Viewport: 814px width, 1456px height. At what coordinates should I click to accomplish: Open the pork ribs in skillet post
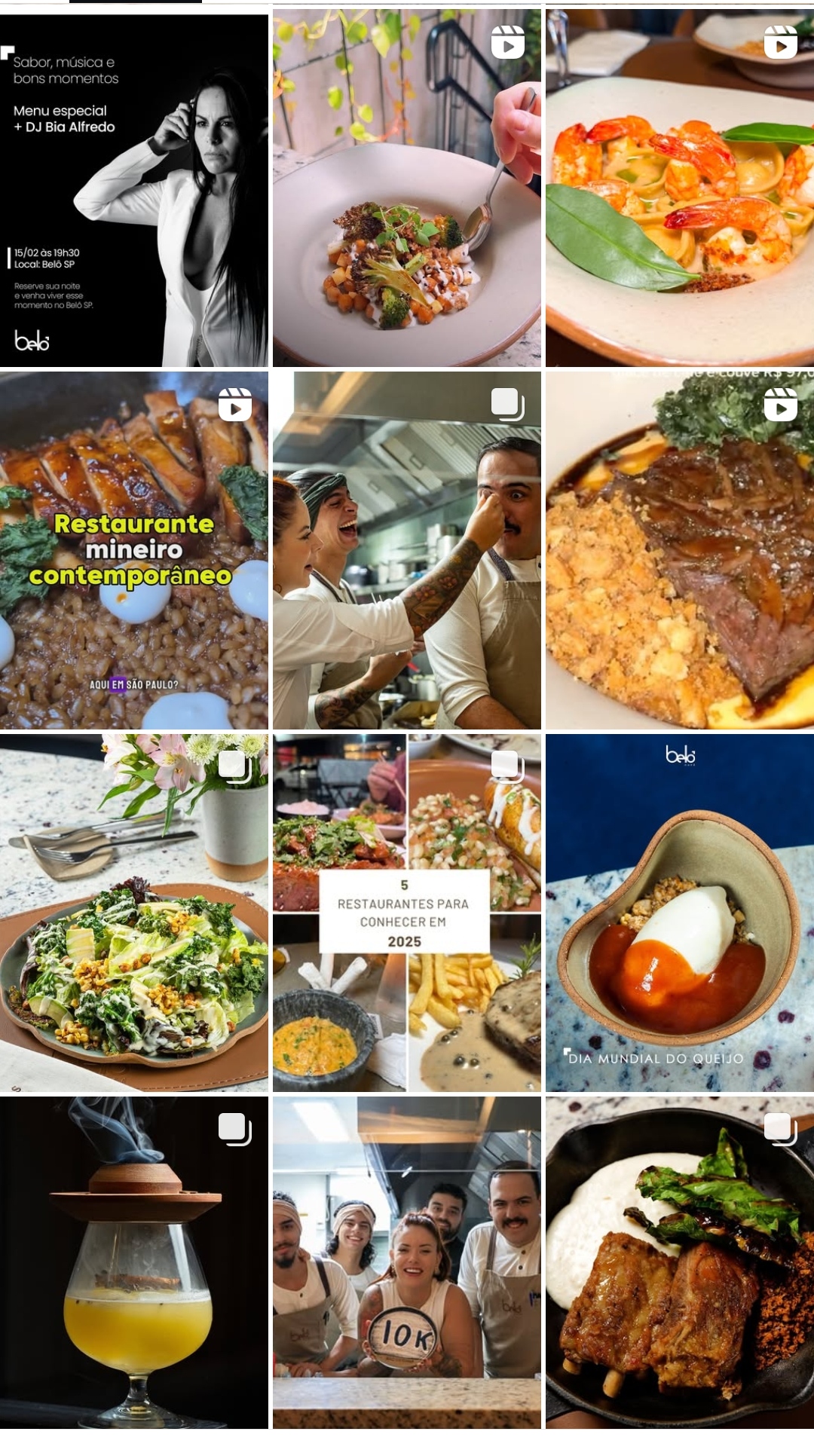click(x=679, y=1262)
